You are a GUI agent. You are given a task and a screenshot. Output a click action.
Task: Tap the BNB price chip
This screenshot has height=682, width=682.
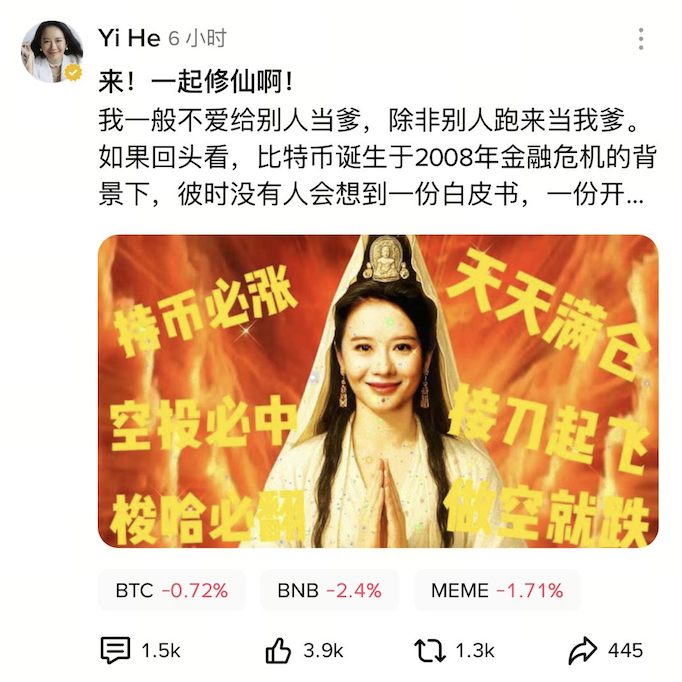[x=329, y=591]
